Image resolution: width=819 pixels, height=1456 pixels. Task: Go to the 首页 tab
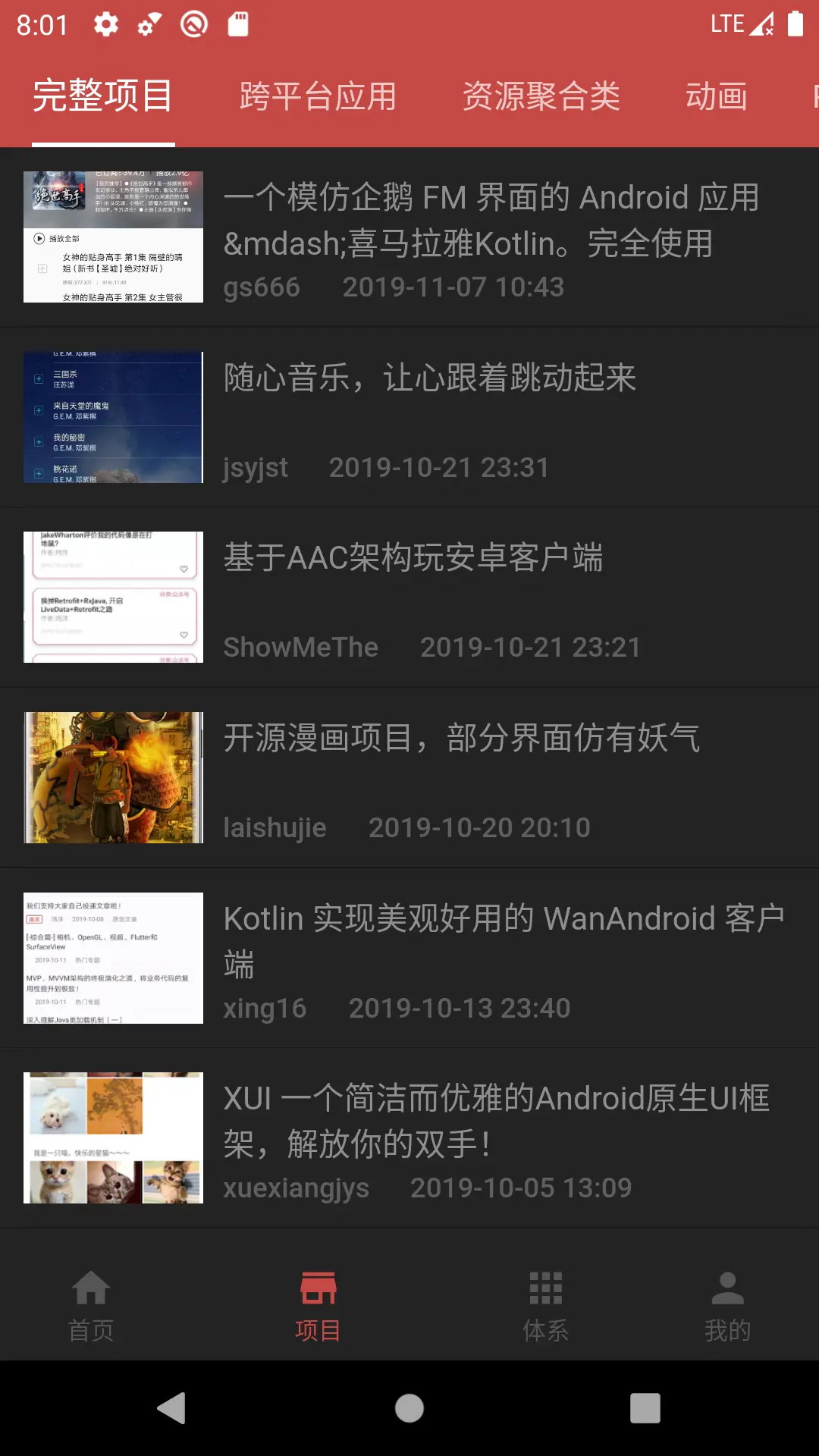click(x=91, y=1305)
